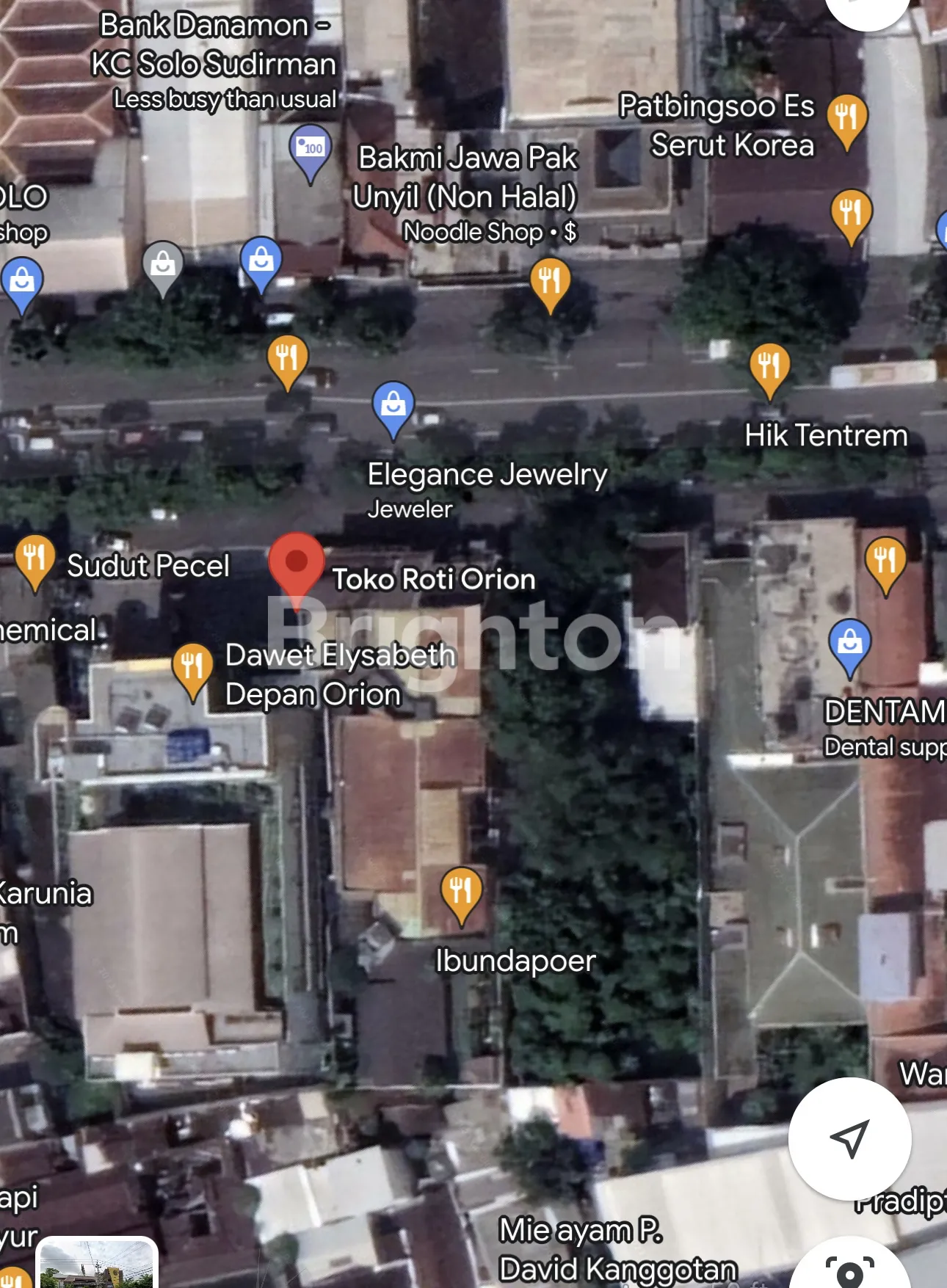Tap the Ibundapoer restaurant pin

point(461,891)
